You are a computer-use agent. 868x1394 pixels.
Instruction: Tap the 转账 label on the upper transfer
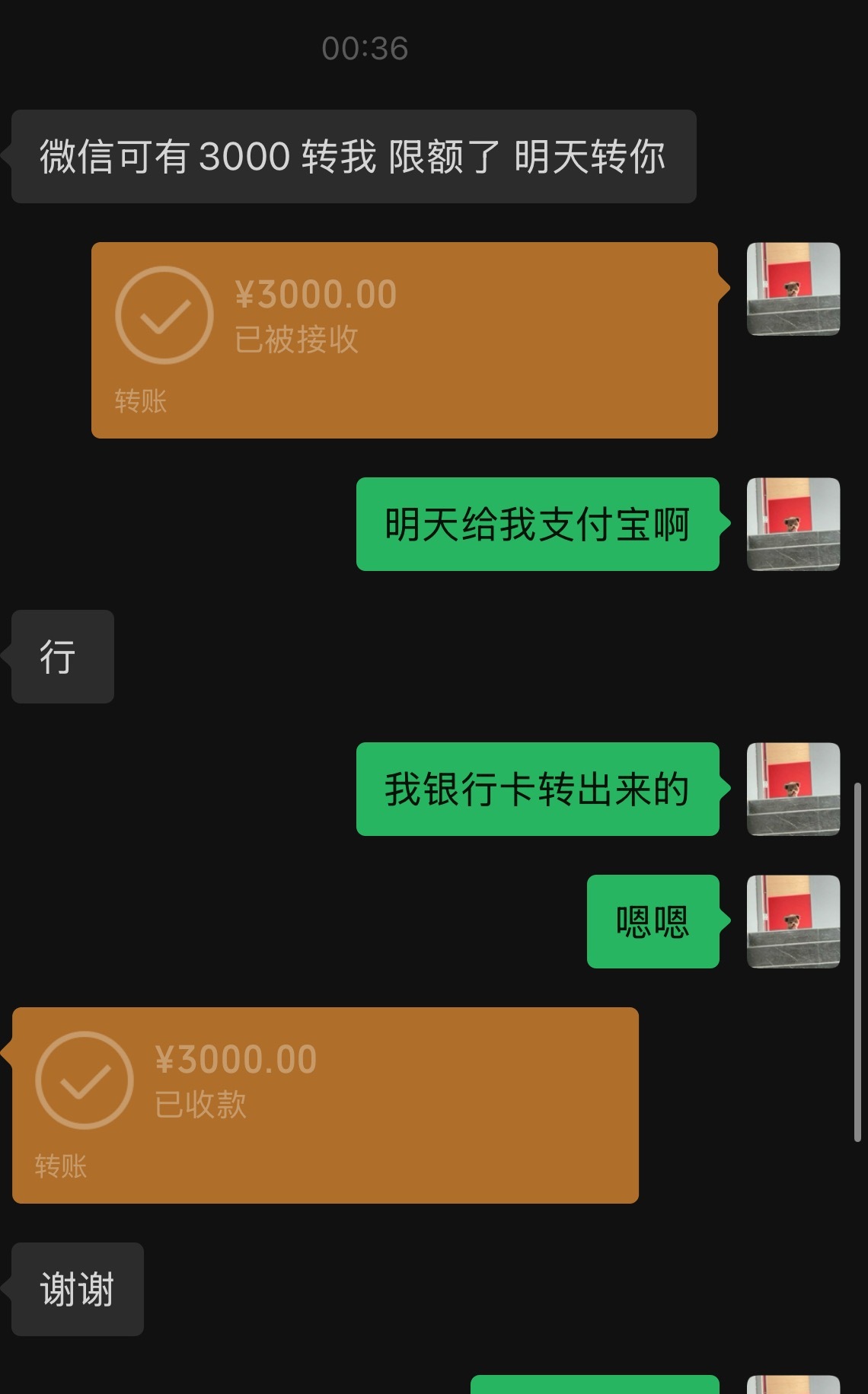tap(142, 397)
